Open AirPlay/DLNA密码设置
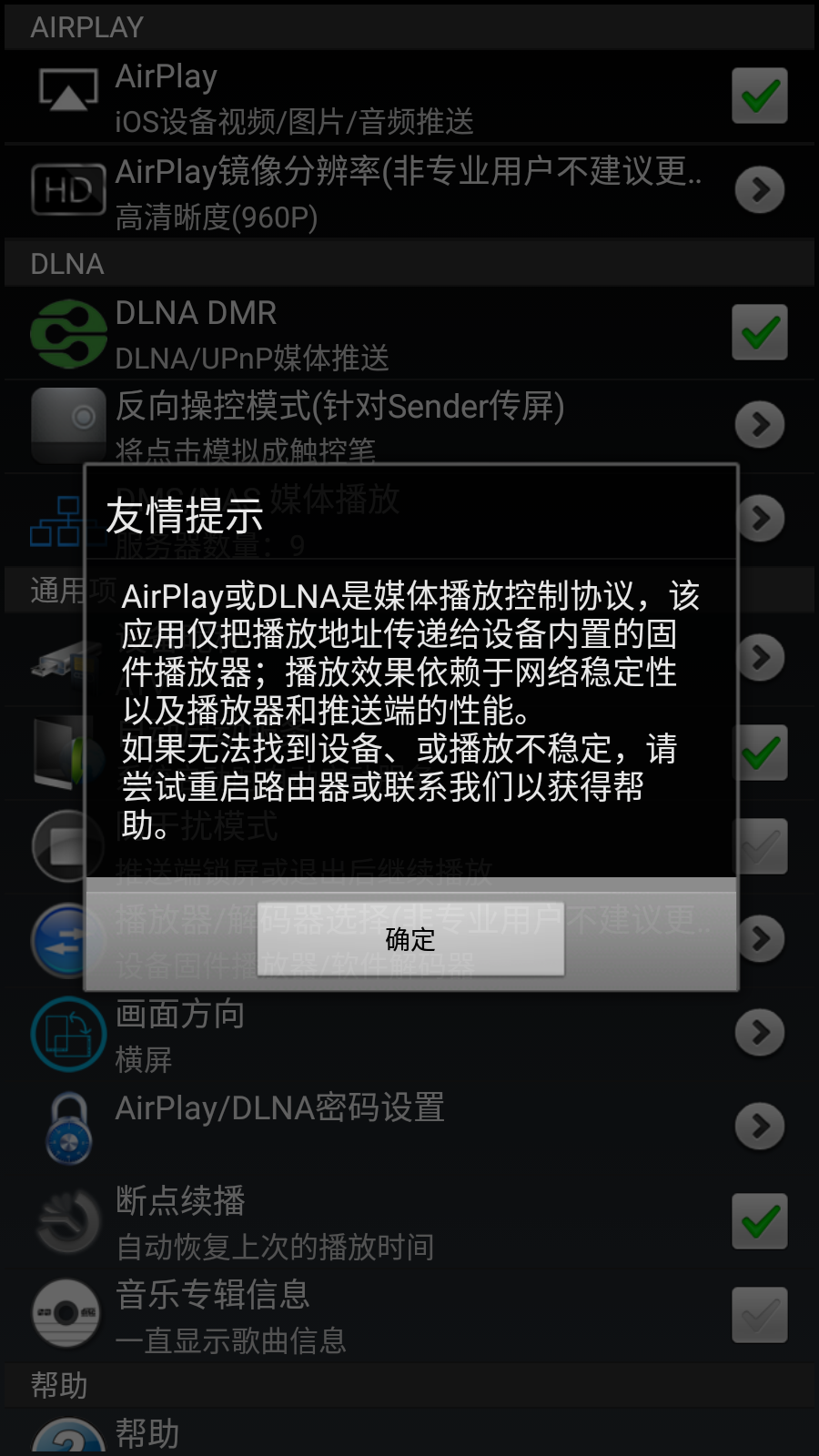This screenshot has width=819, height=1456. tap(409, 1127)
